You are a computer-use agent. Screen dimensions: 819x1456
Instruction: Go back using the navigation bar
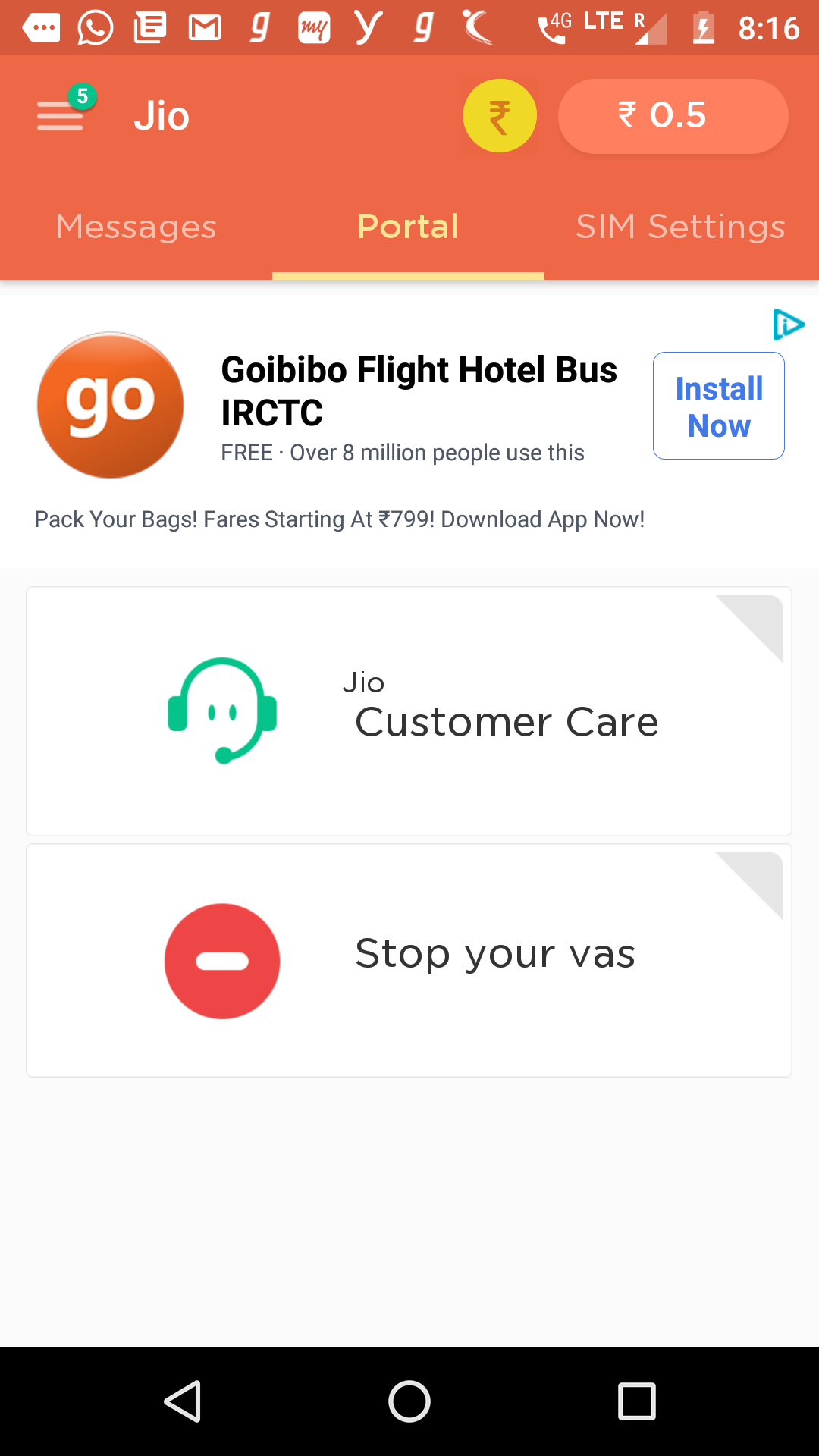click(183, 1401)
